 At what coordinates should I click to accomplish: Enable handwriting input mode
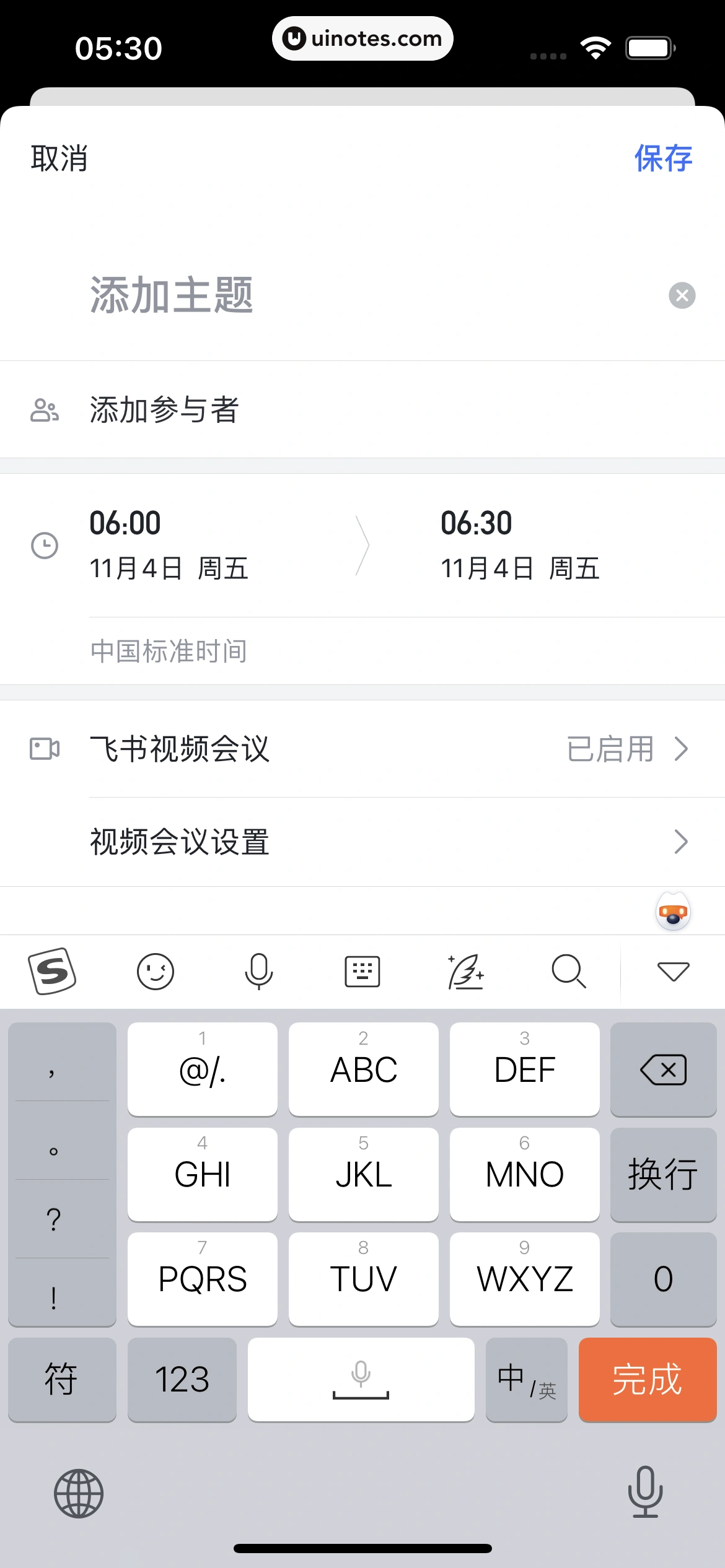click(x=465, y=971)
